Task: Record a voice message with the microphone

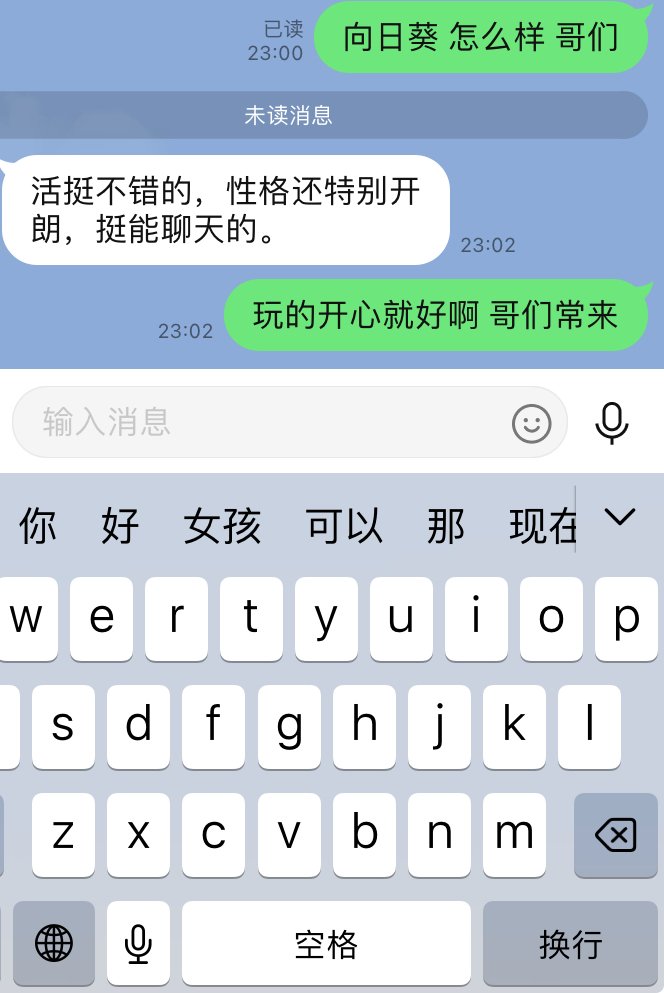Action: 611,423
